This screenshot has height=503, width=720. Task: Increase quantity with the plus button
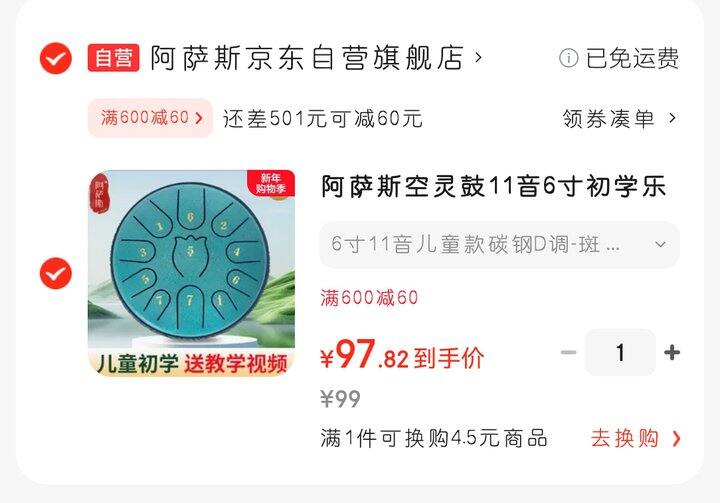(x=672, y=352)
